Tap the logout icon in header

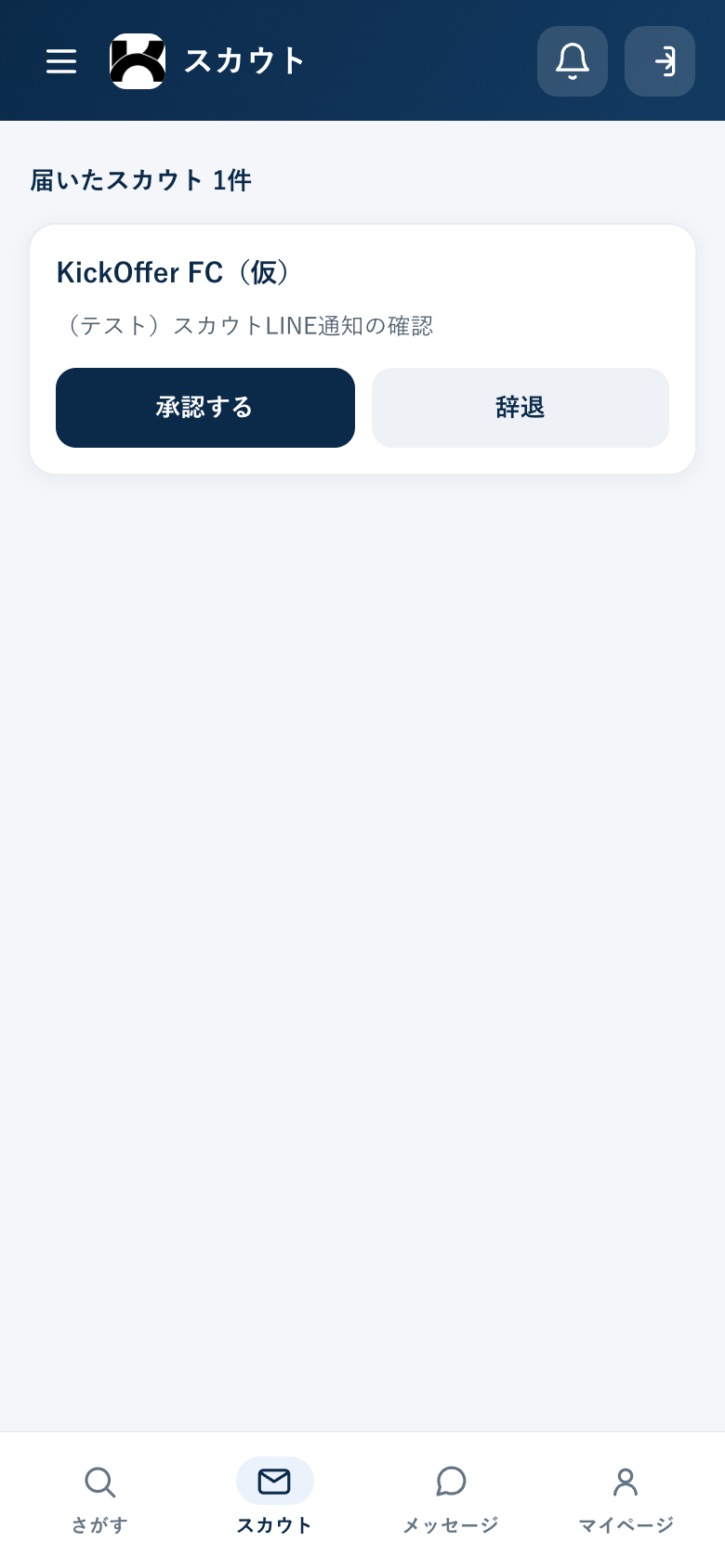pos(660,61)
